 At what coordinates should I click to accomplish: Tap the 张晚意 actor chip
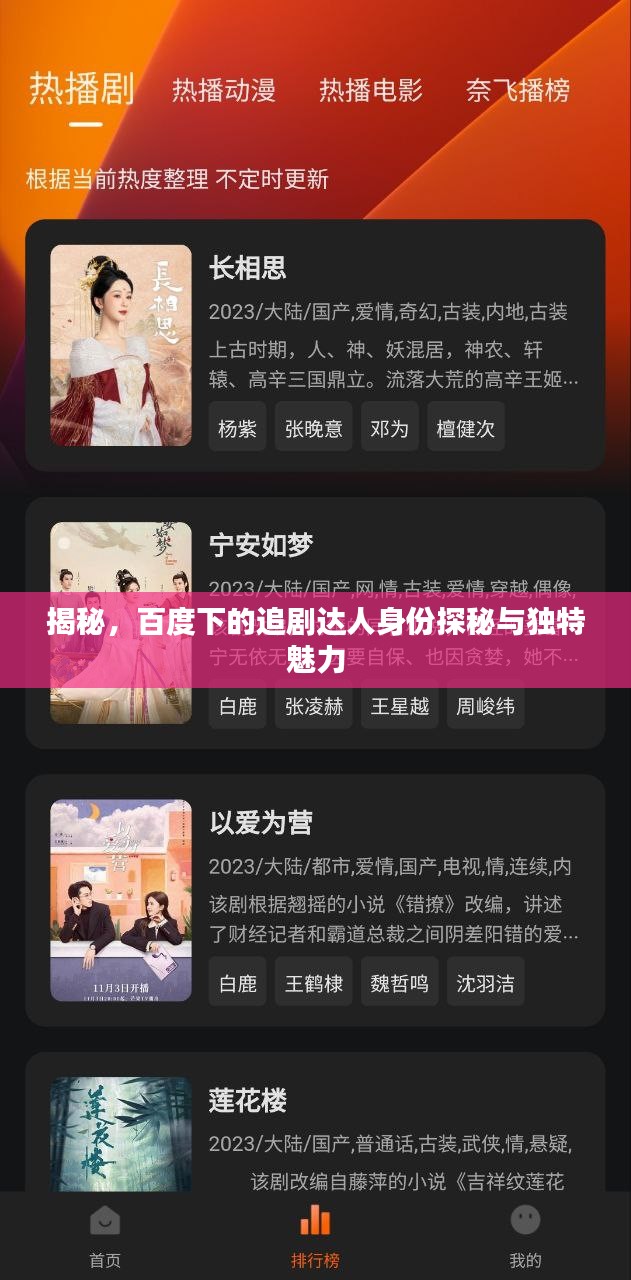(x=314, y=428)
